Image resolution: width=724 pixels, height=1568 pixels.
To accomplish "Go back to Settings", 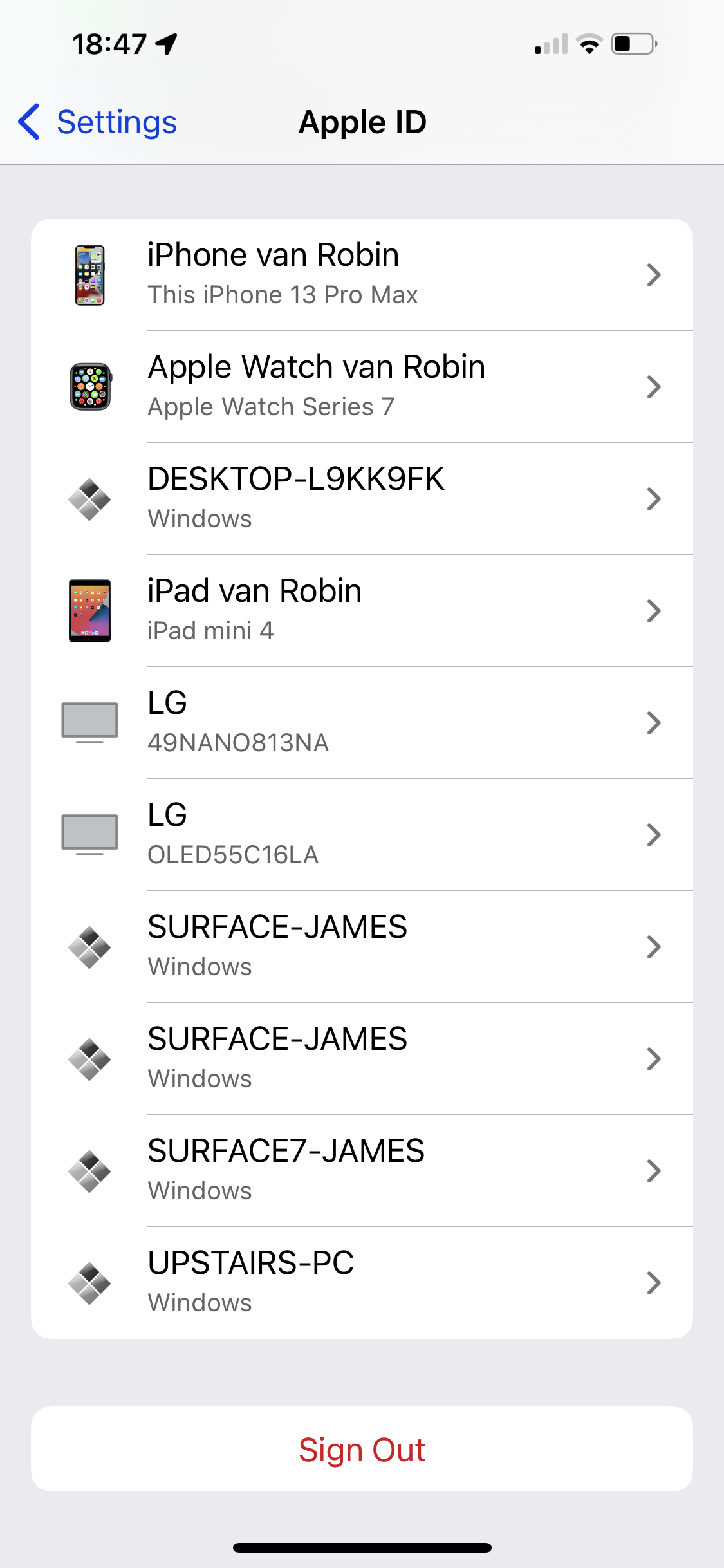I will (x=98, y=122).
